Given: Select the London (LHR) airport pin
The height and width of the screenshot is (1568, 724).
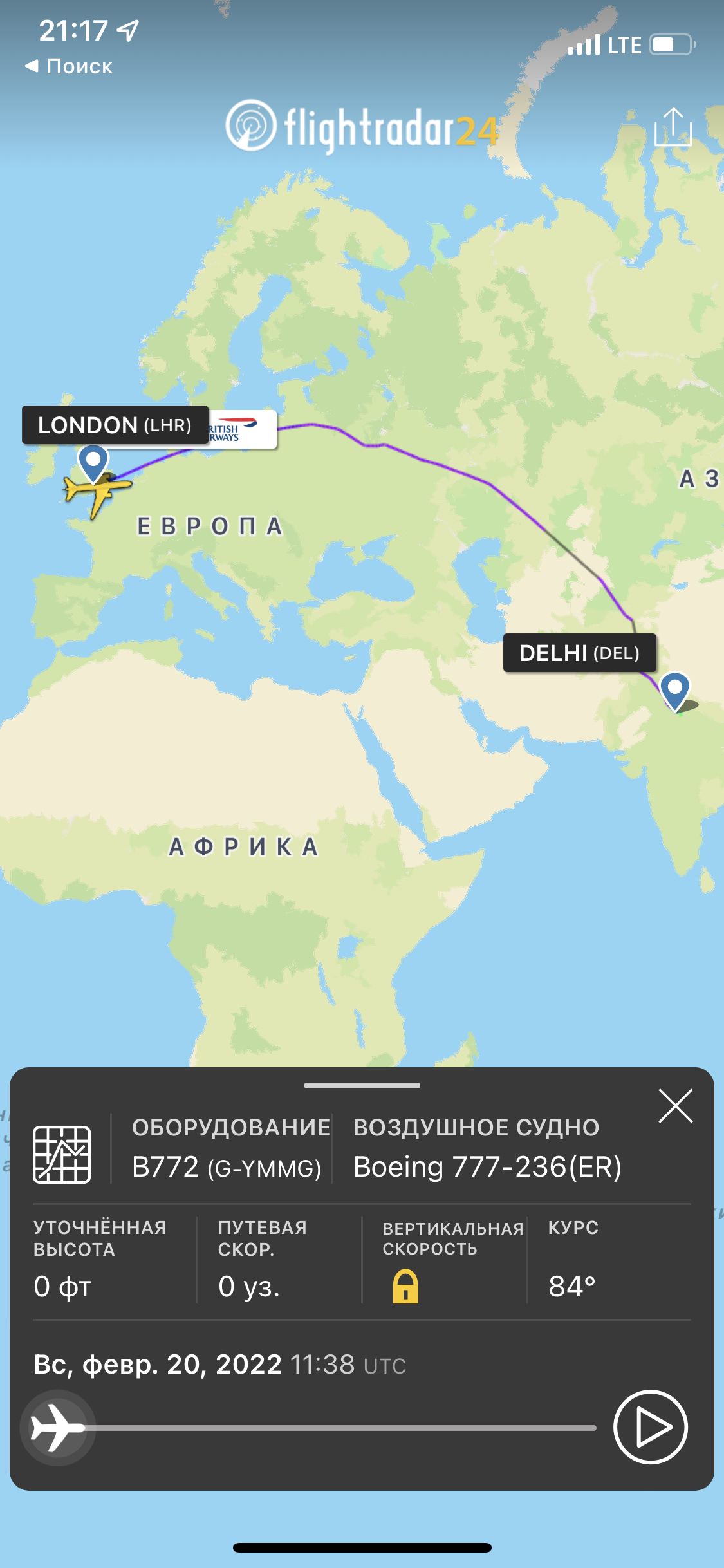Looking at the screenshot, I should 93,461.
